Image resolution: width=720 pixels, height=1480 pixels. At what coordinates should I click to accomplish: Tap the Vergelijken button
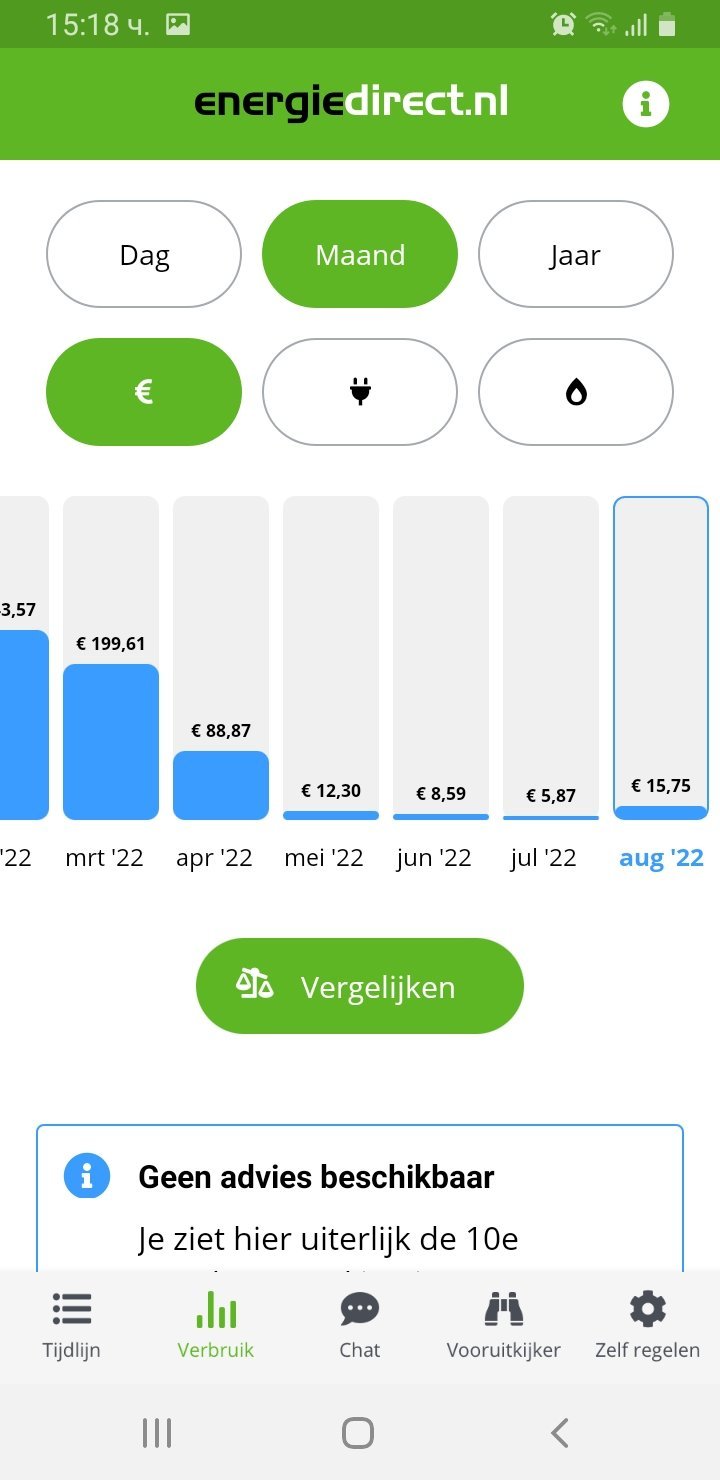(360, 986)
